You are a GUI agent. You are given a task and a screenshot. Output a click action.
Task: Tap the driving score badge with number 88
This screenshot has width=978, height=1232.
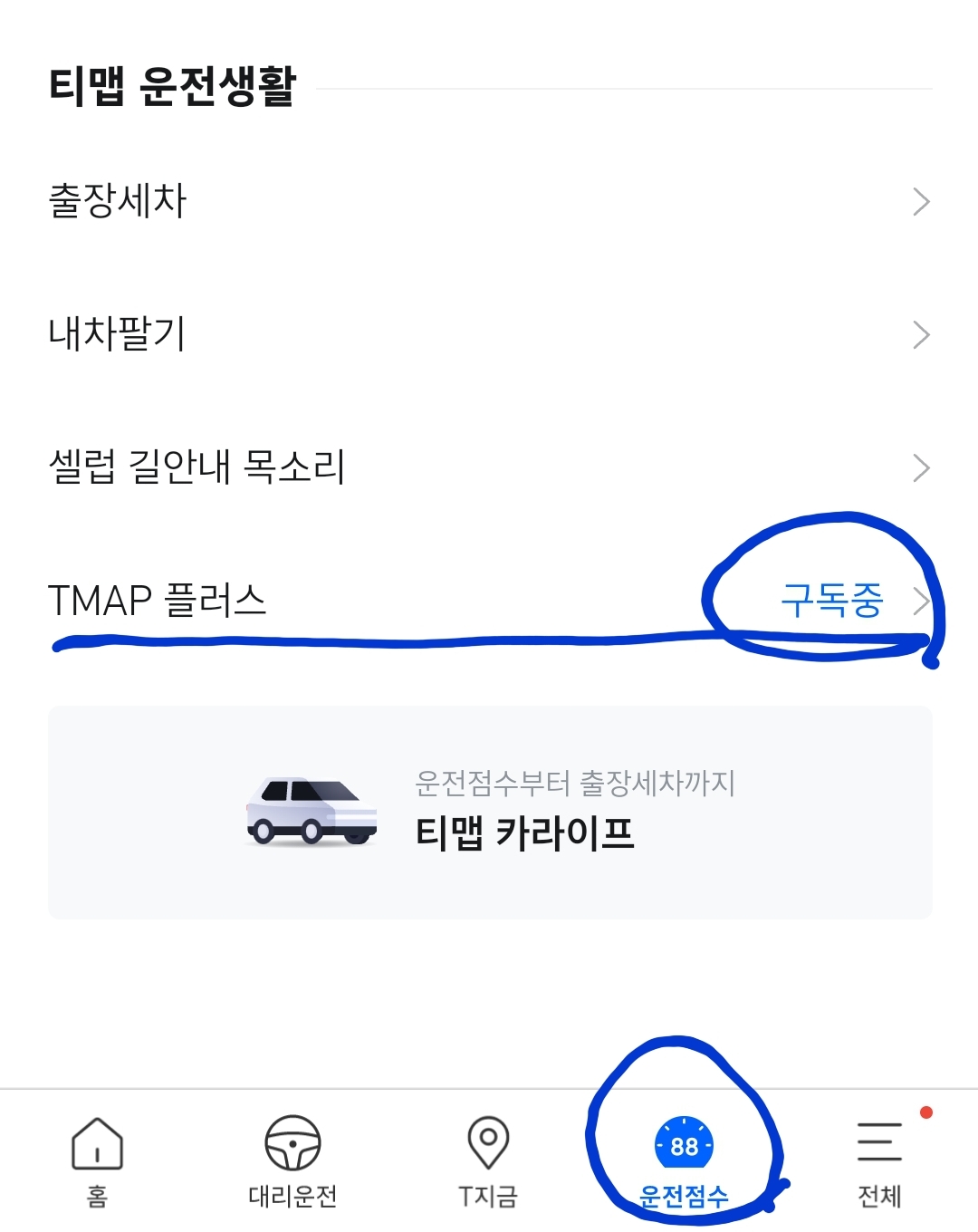pyautogui.click(x=686, y=1144)
